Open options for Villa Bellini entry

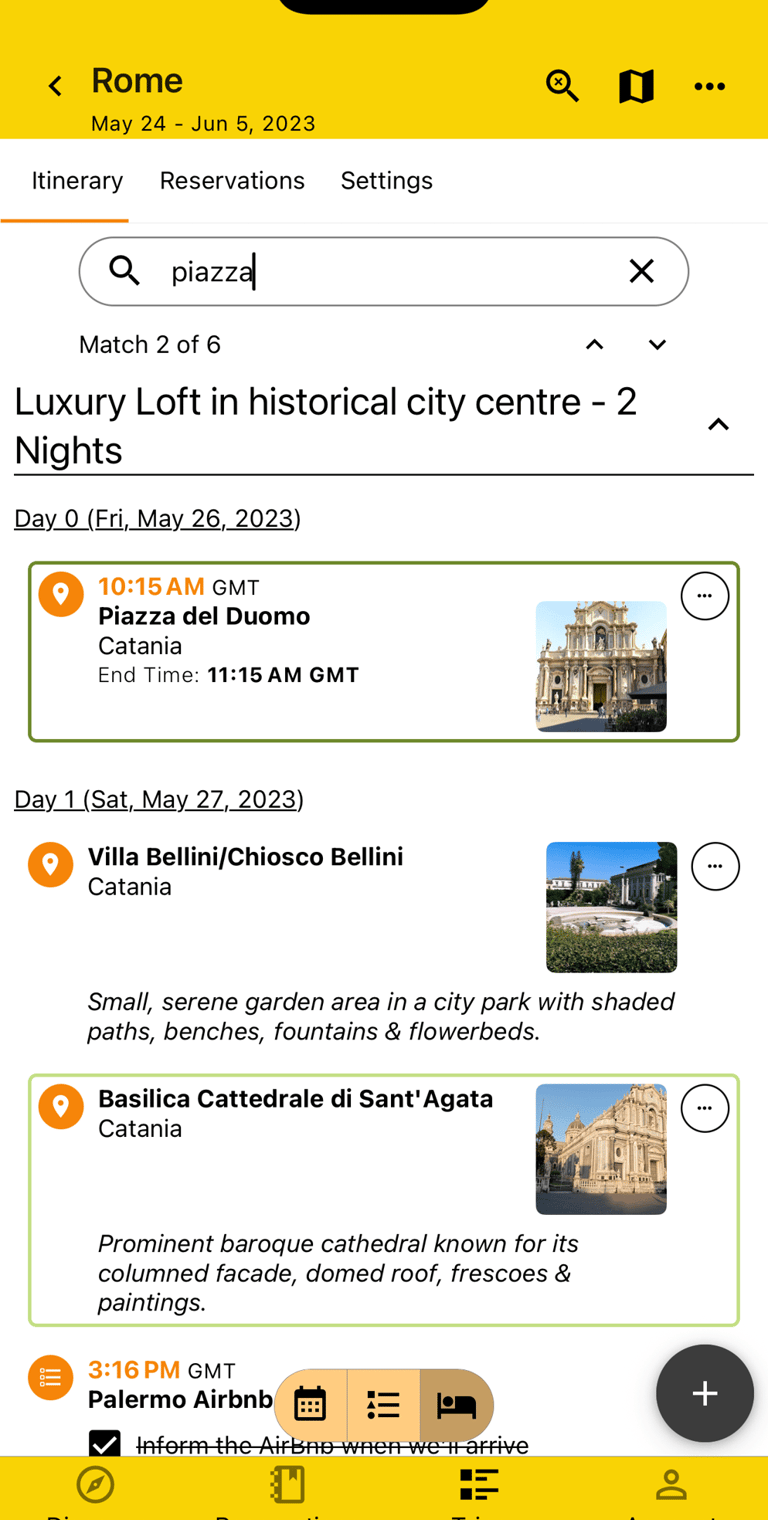click(x=716, y=866)
